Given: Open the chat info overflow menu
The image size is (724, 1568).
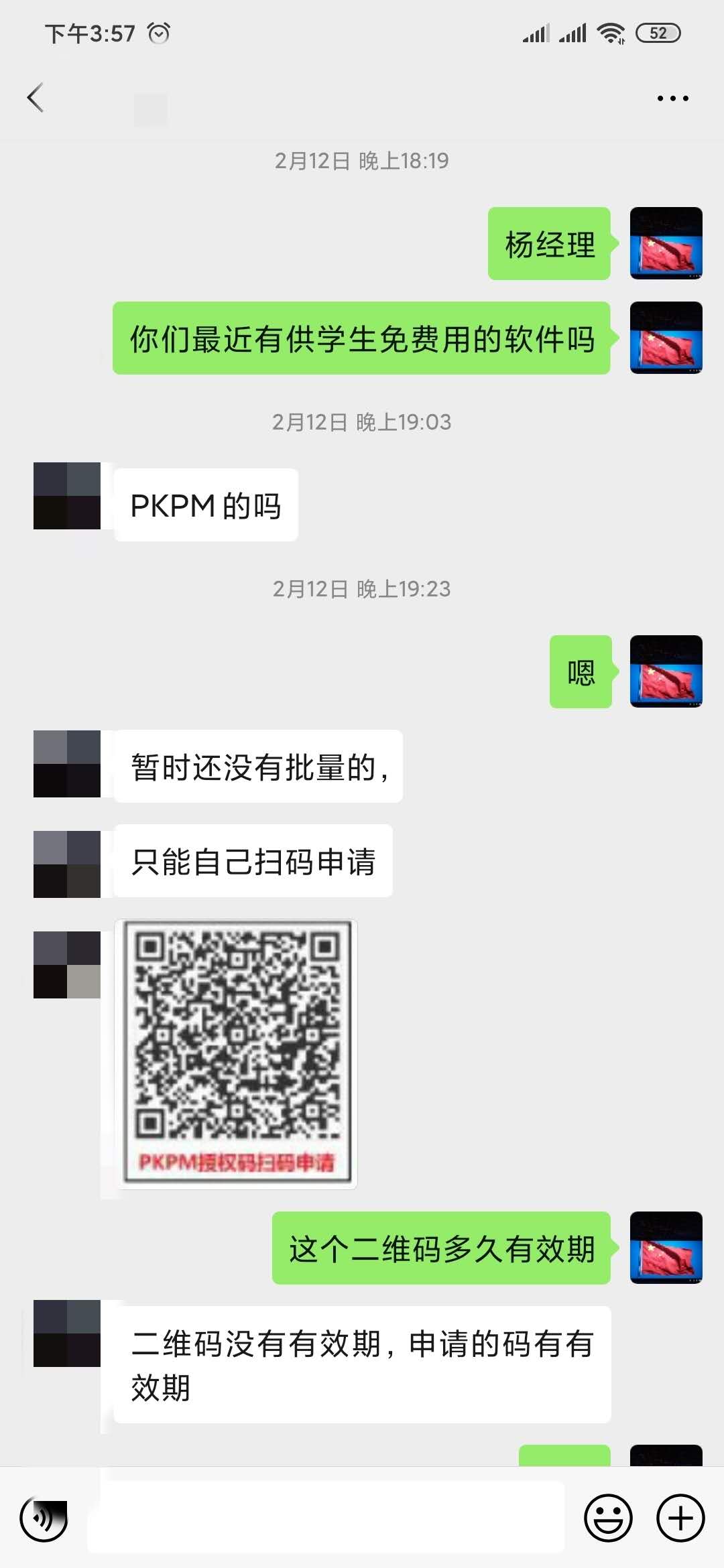Looking at the screenshot, I should [672, 99].
